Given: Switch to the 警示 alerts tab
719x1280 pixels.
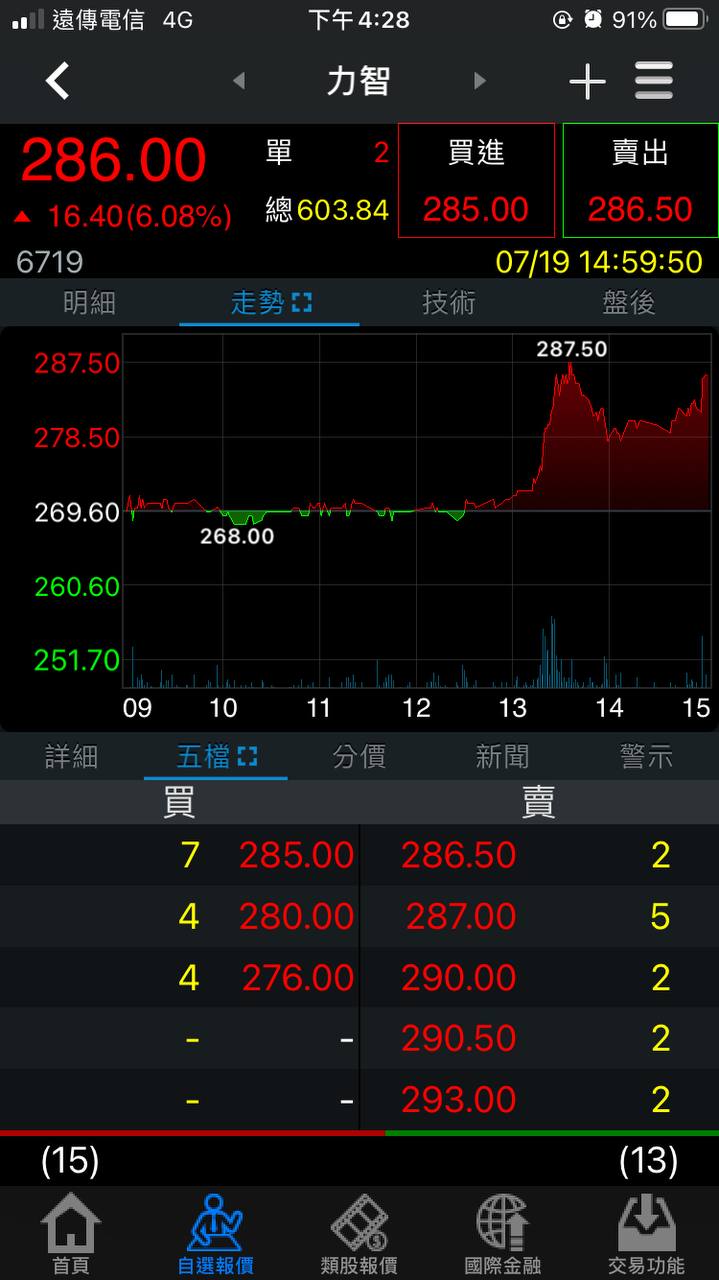Looking at the screenshot, I should (646, 756).
